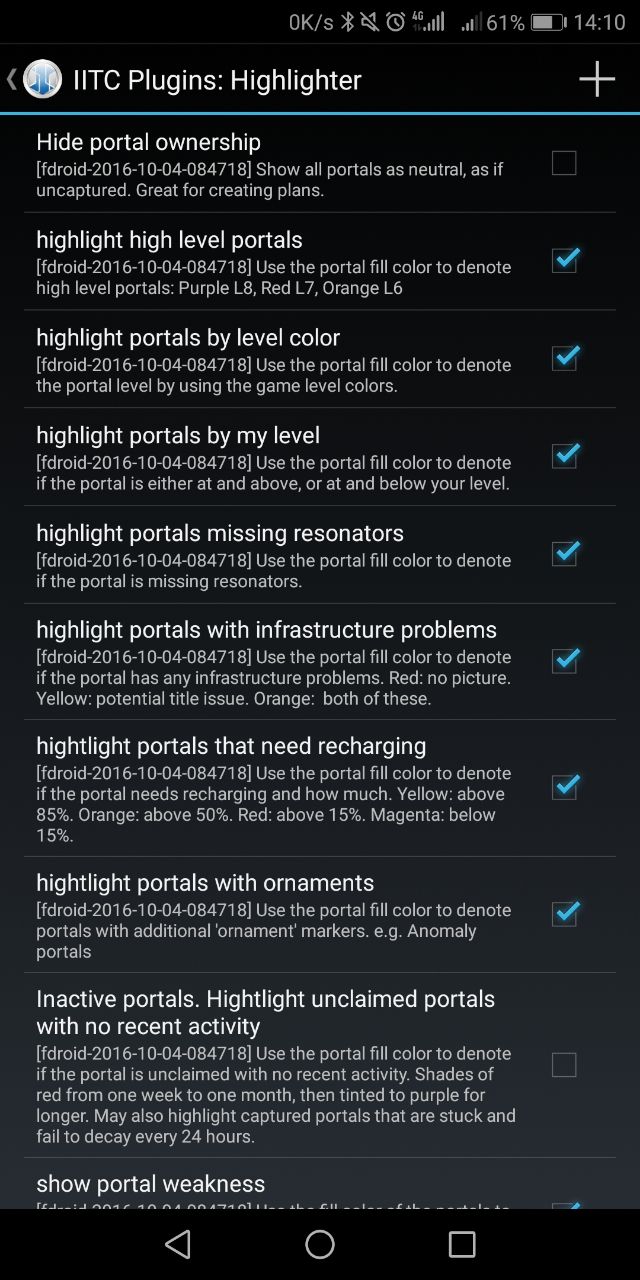The height and width of the screenshot is (1280, 640).
Task: Tap the system home button
Action: click(x=320, y=1244)
